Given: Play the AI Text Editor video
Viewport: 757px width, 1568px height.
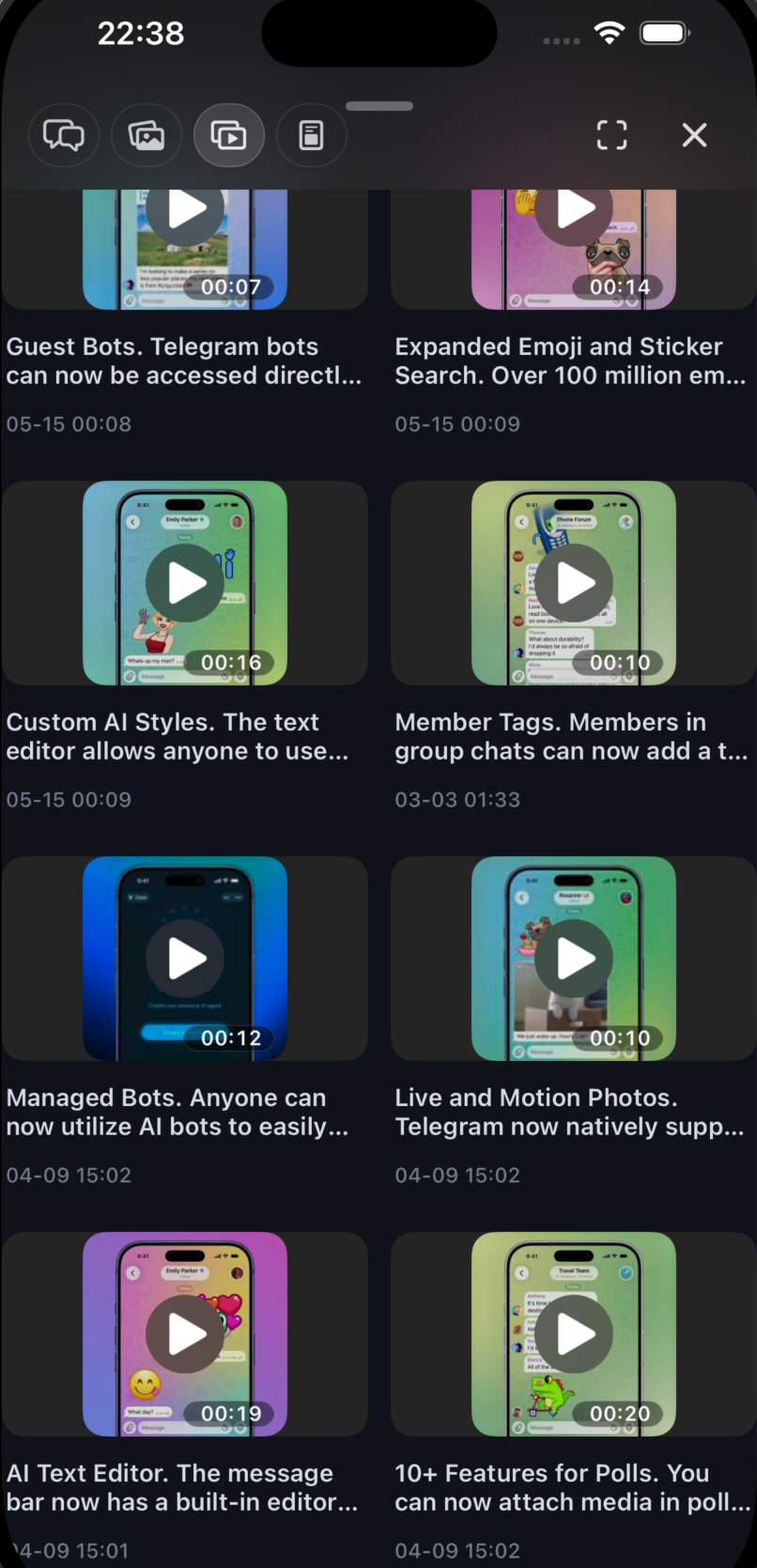Looking at the screenshot, I should pos(186,1334).
